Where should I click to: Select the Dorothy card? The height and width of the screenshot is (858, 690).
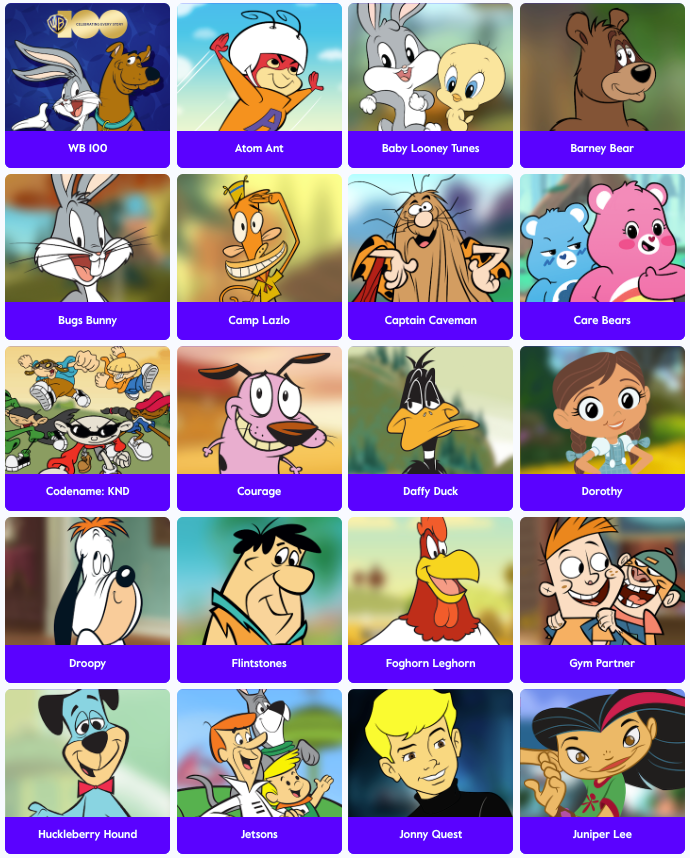[602, 428]
